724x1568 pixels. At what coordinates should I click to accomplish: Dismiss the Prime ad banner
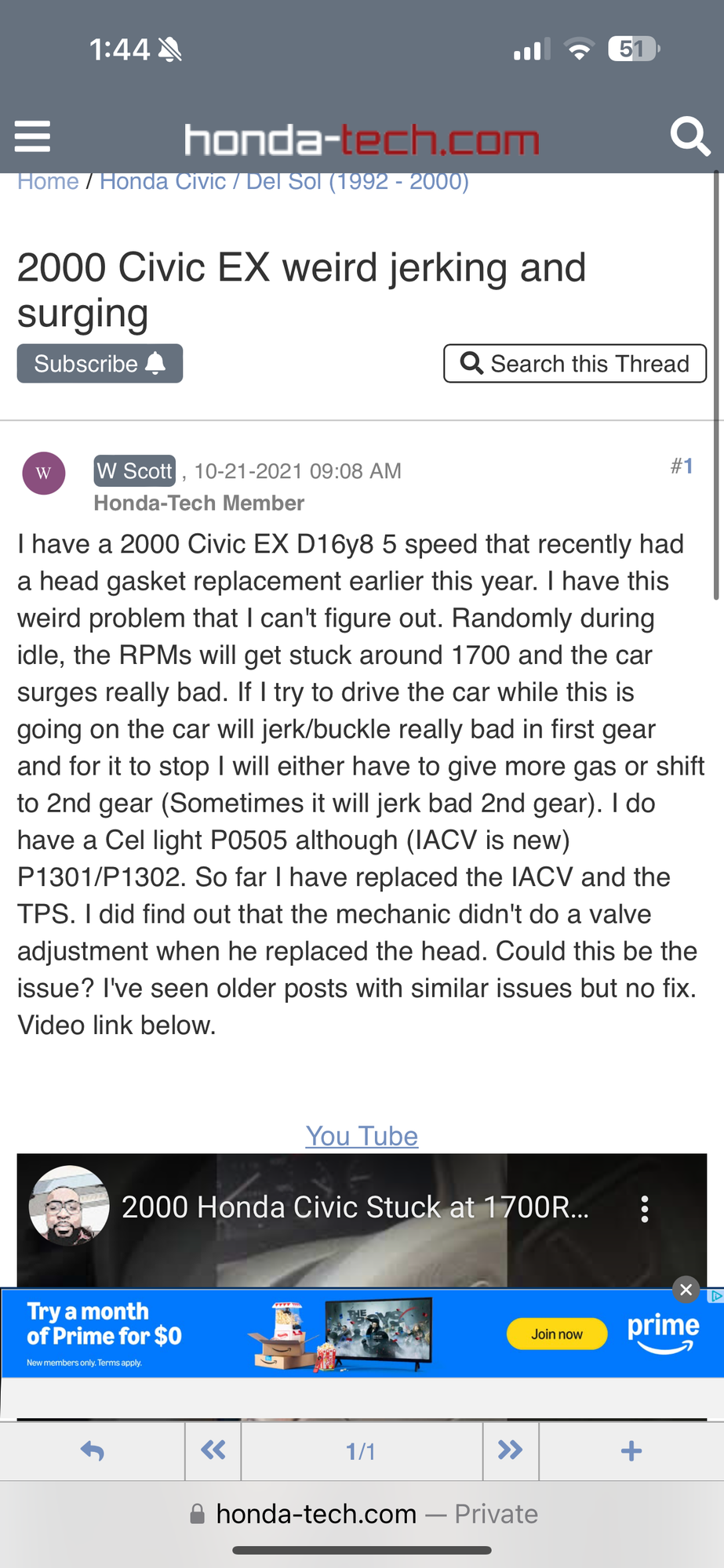(686, 1290)
